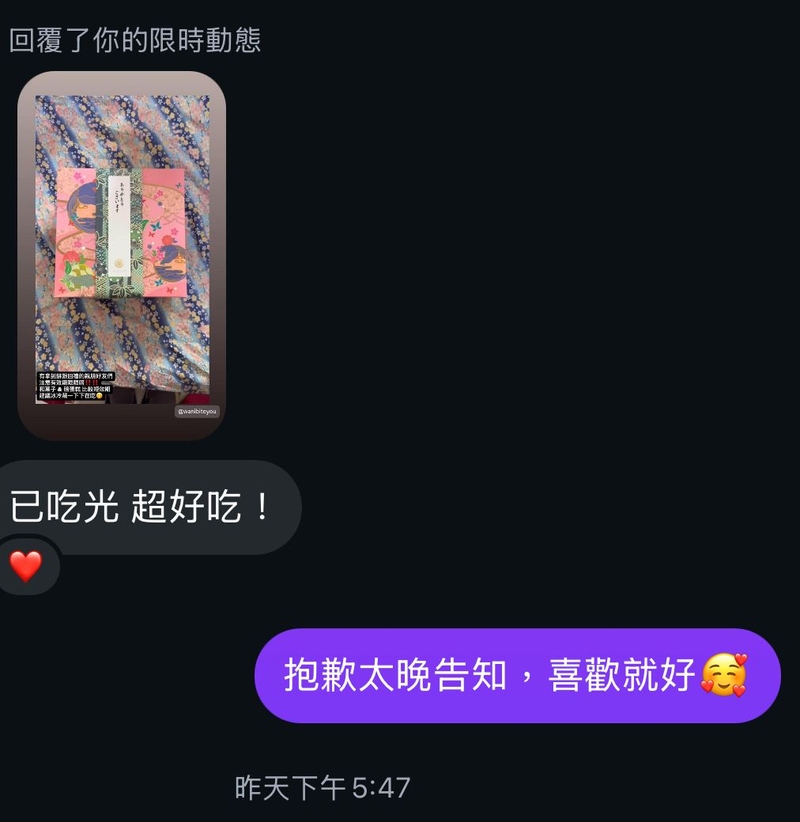Tap the heart reaction under 已吃光 message
Image resolution: width=800 pixels, height=822 pixels.
(26, 567)
